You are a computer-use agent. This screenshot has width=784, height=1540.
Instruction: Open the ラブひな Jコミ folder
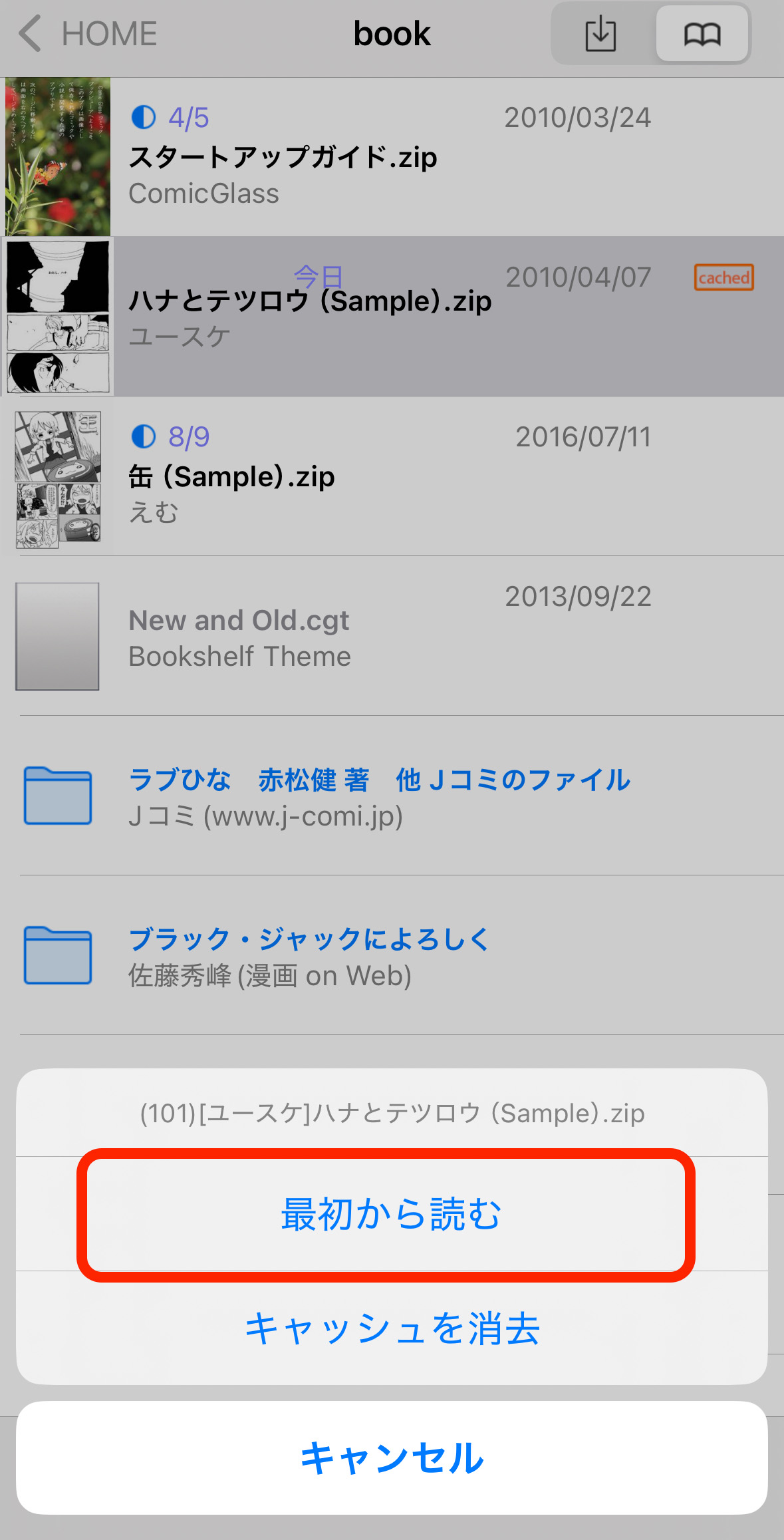pos(391,796)
